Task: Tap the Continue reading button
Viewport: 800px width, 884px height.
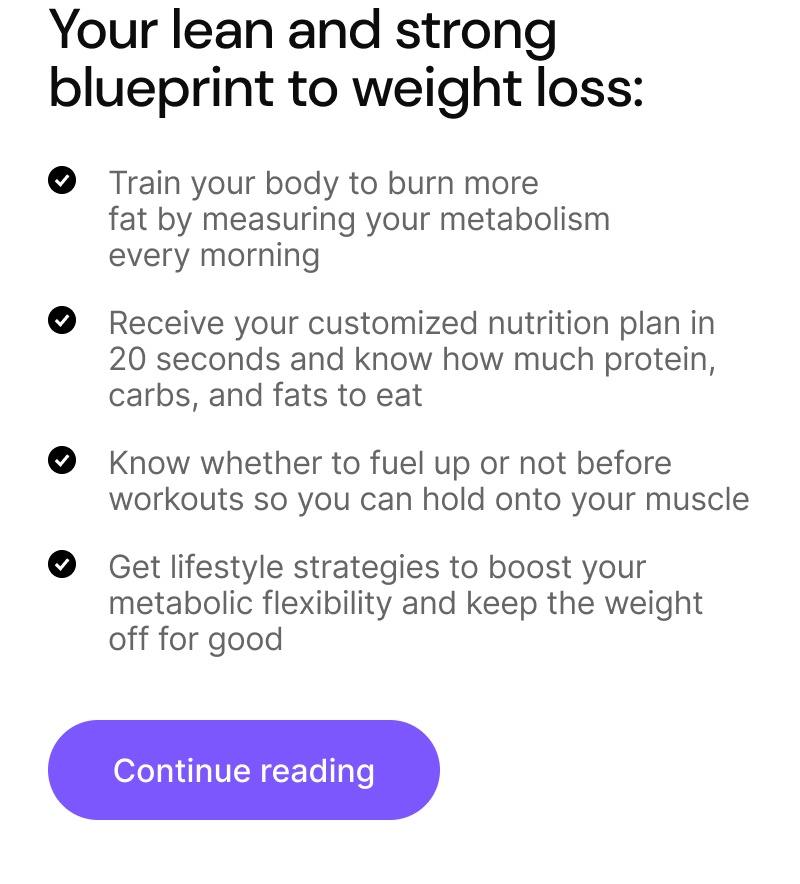Action: [x=244, y=770]
